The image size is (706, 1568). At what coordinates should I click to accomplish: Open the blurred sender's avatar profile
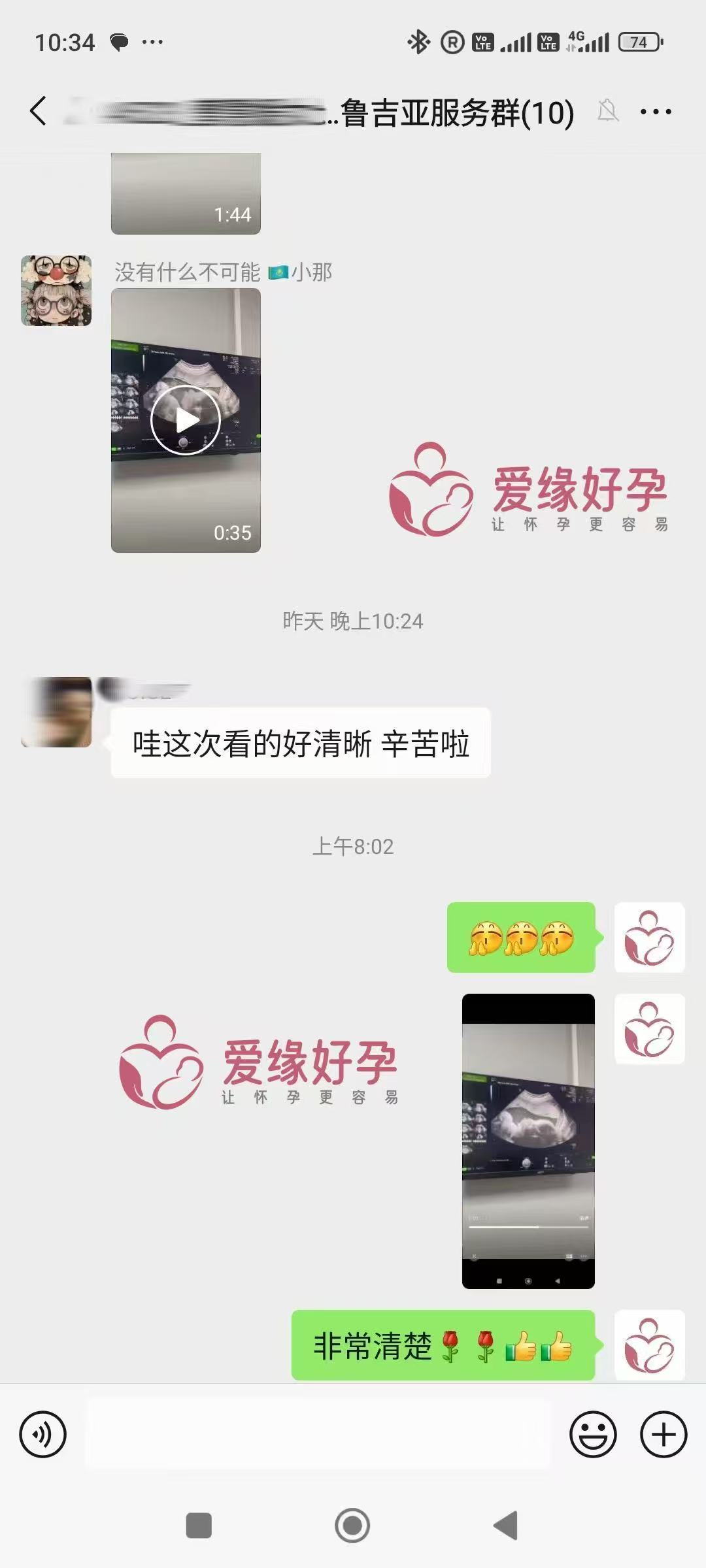(56, 711)
